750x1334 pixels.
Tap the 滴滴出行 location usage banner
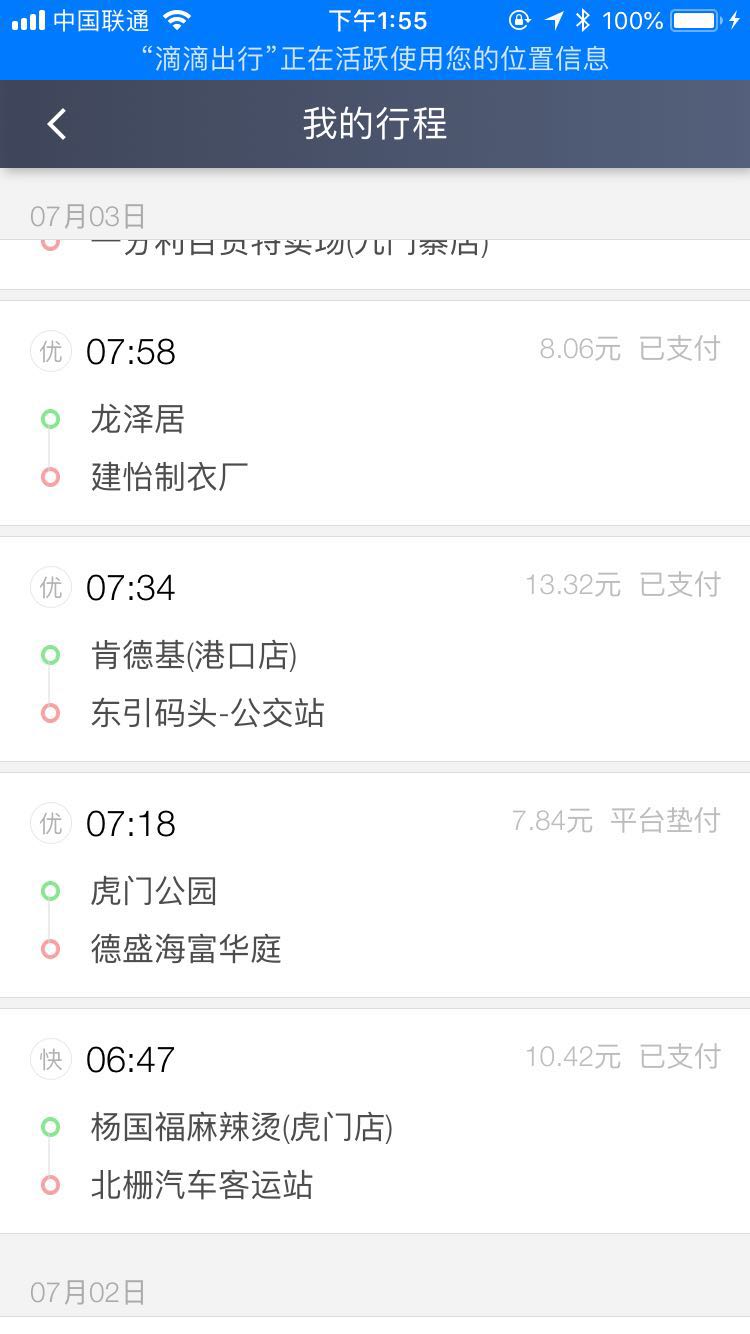click(x=375, y=61)
